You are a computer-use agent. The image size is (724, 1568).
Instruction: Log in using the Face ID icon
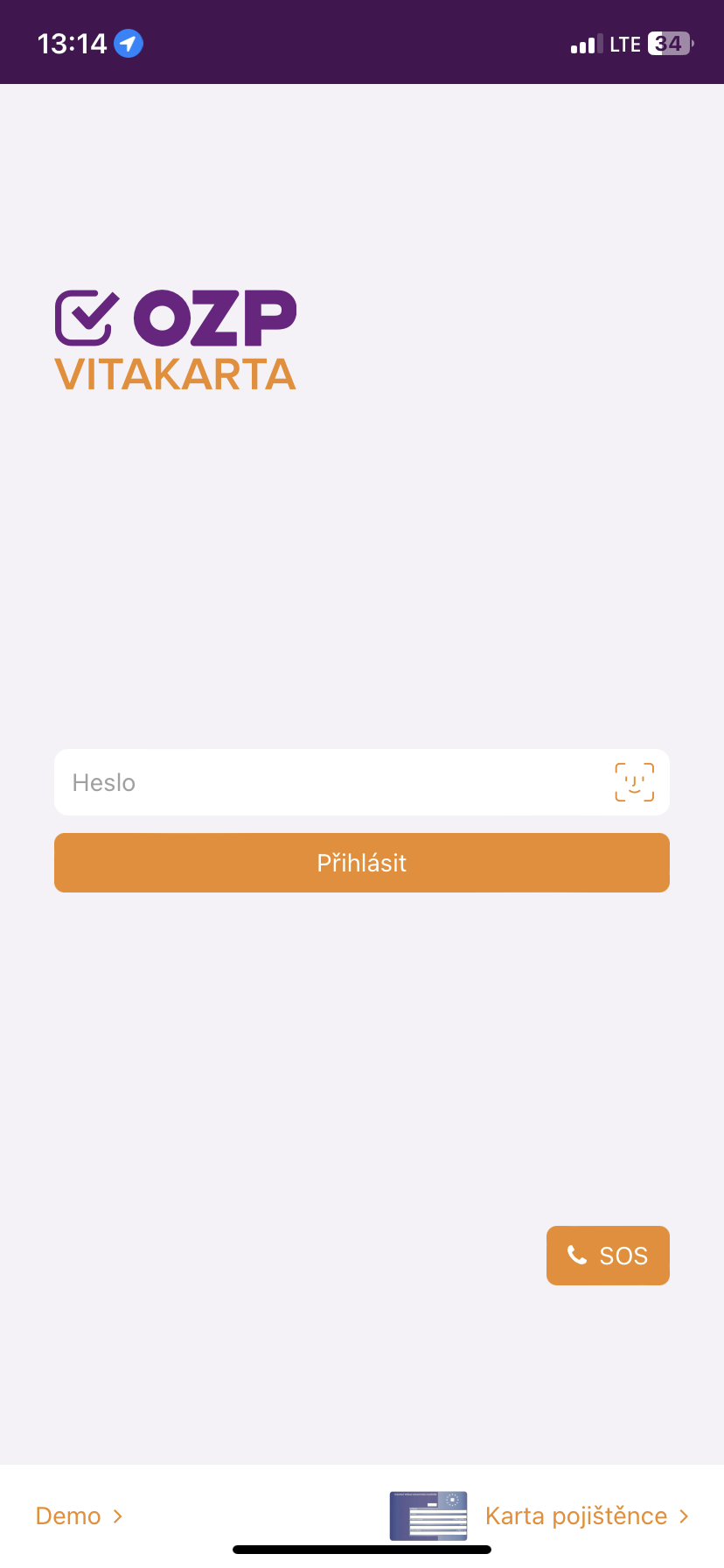pyautogui.click(x=634, y=782)
